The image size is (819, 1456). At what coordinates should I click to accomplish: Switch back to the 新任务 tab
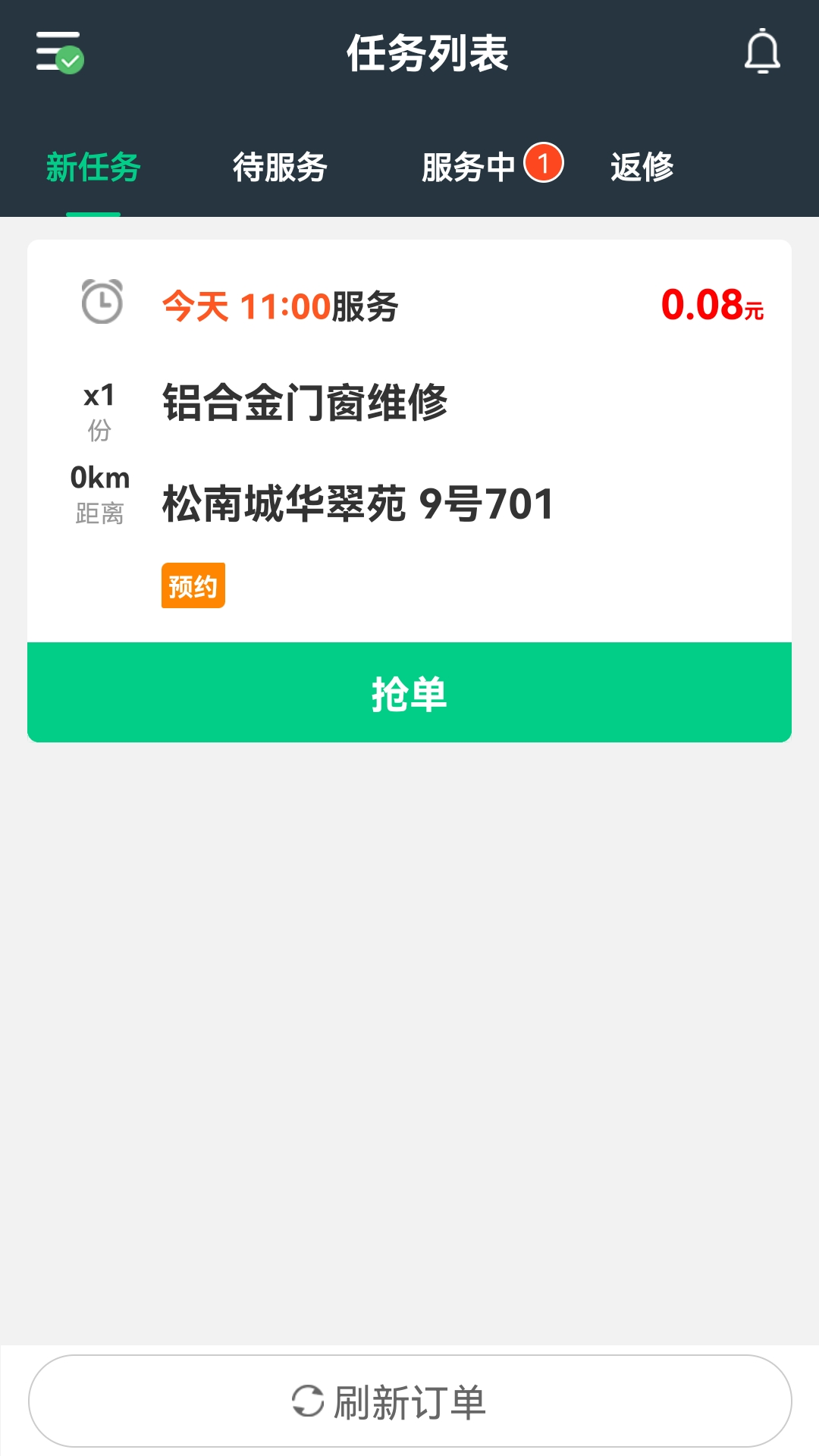click(x=93, y=168)
